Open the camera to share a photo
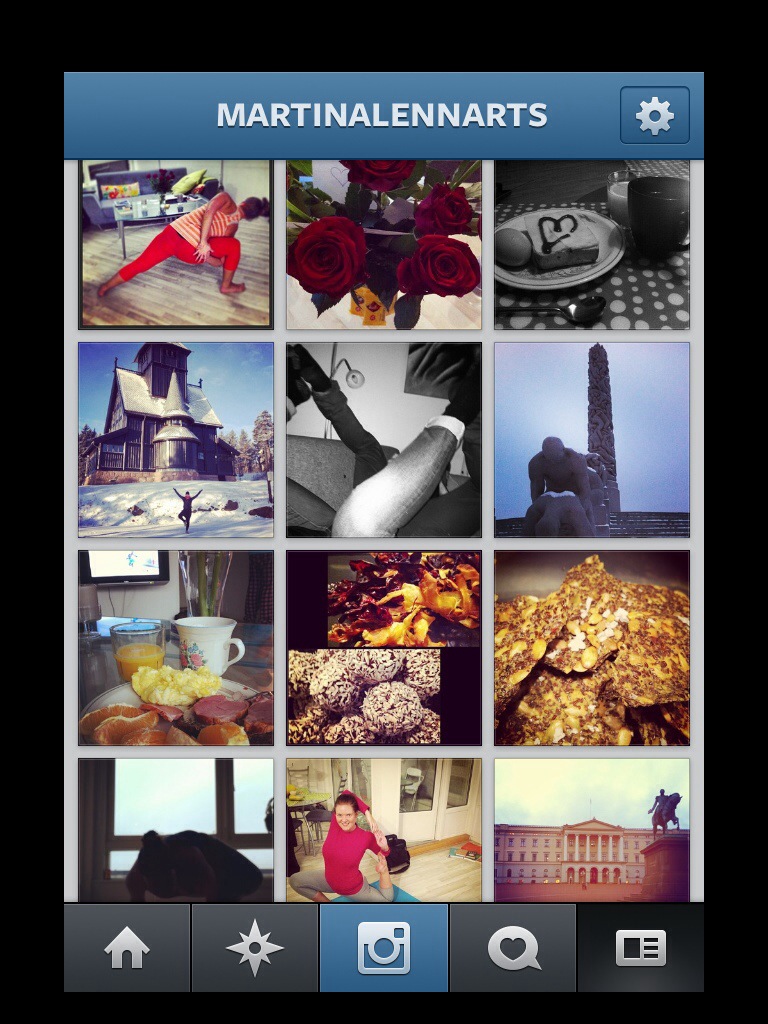Viewport: 768px width, 1024px height. pyautogui.click(x=384, y=948)
